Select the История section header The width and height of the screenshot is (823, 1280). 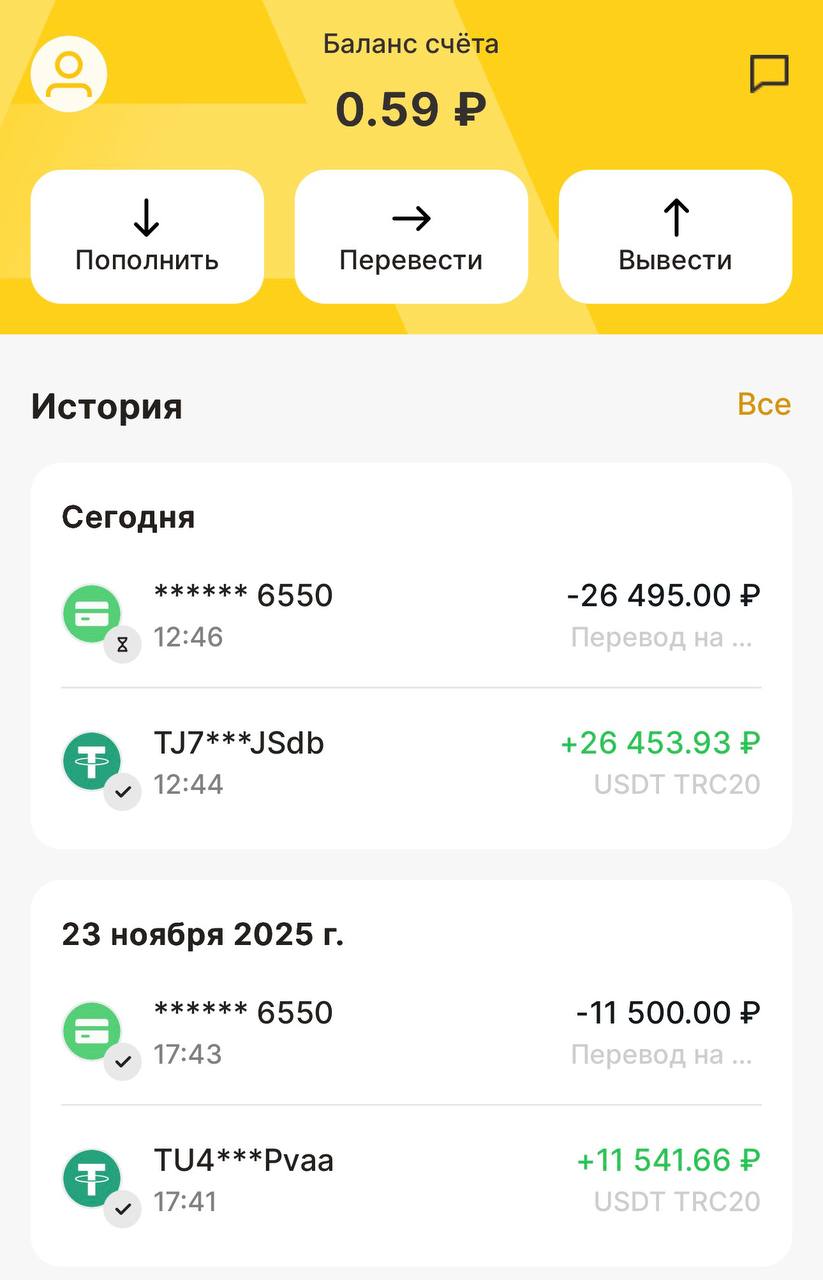108,406
